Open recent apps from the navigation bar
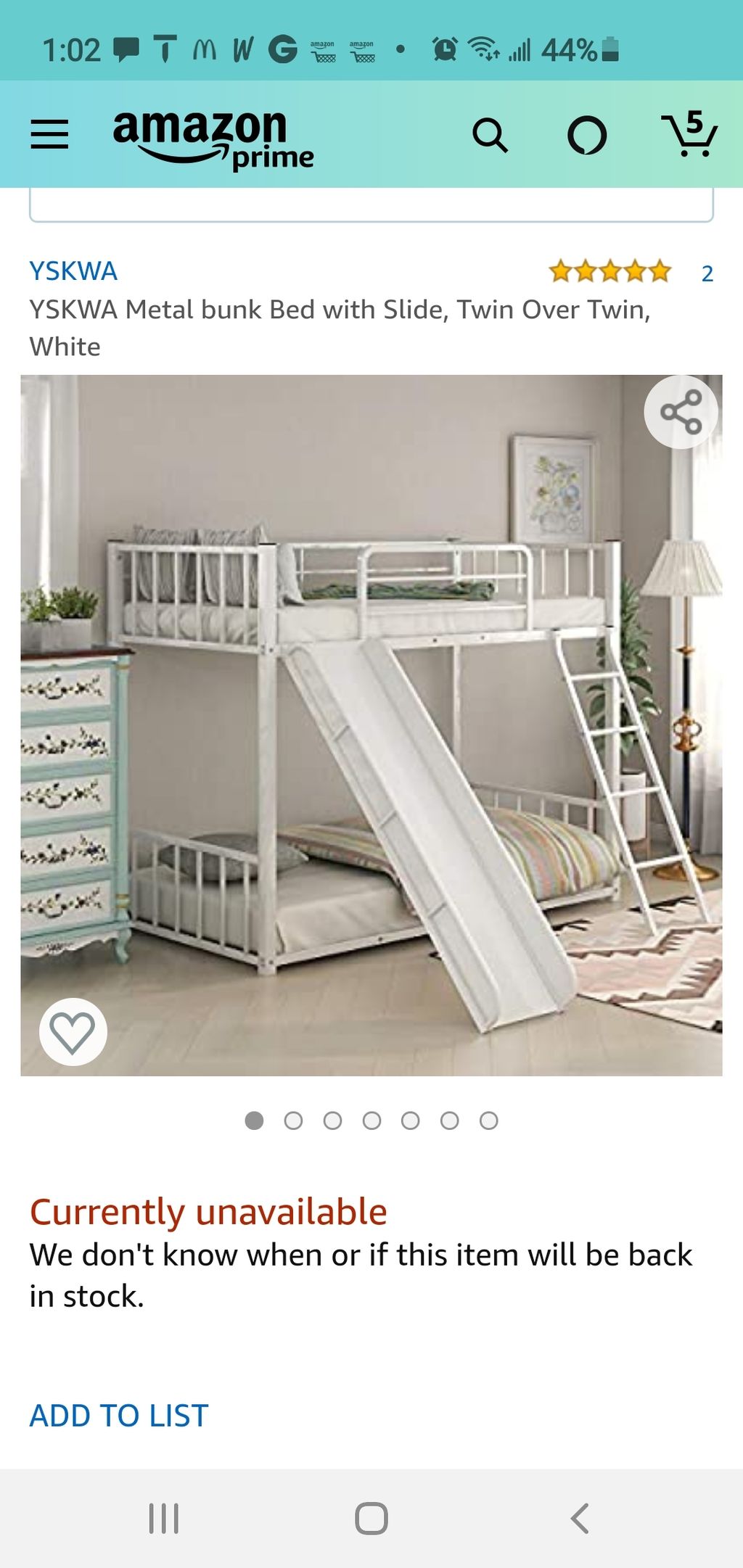The height and width of the screenshot is (1568, 743). point(164,1518)
